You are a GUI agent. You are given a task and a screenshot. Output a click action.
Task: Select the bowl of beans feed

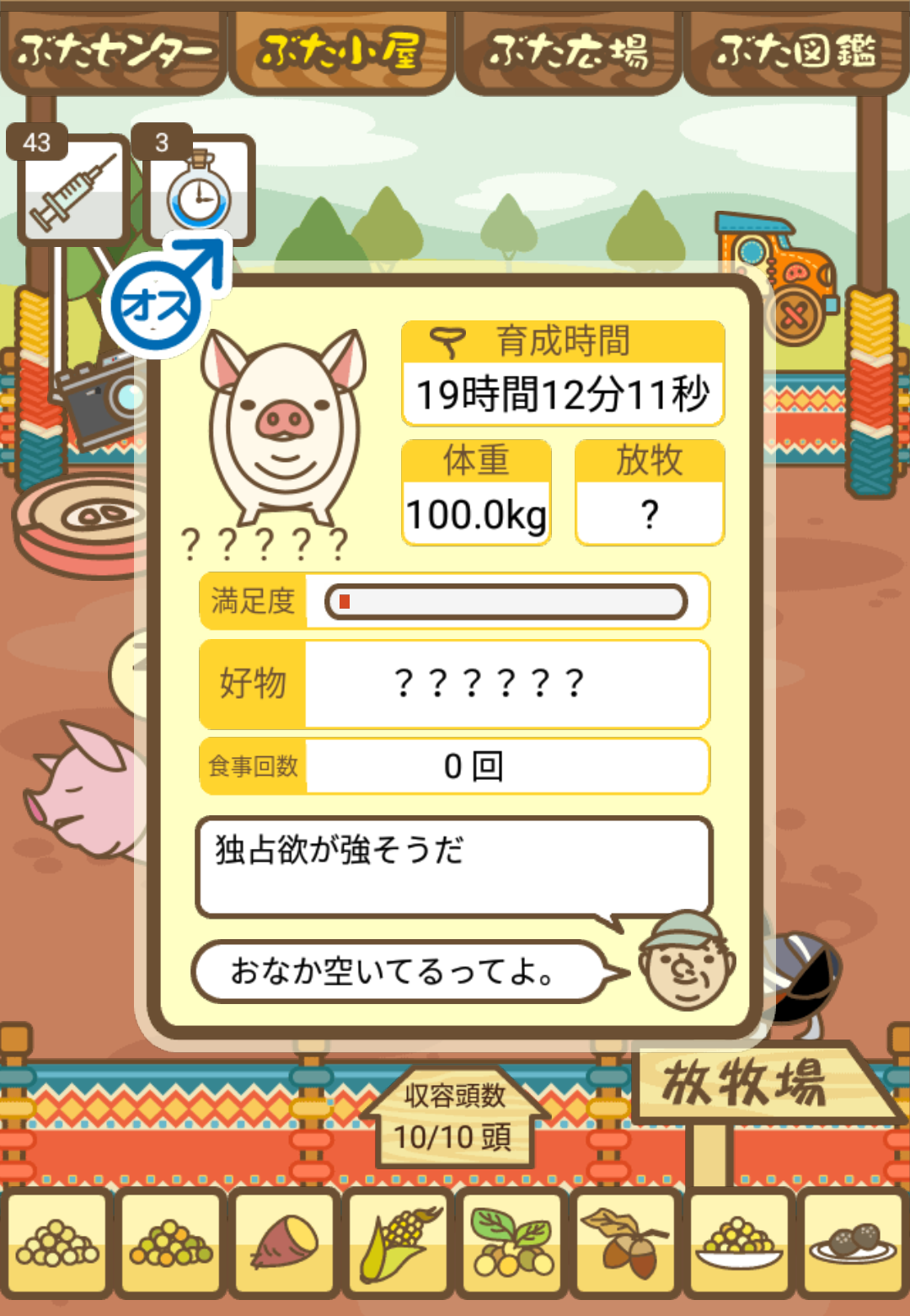click(740, 1243)
